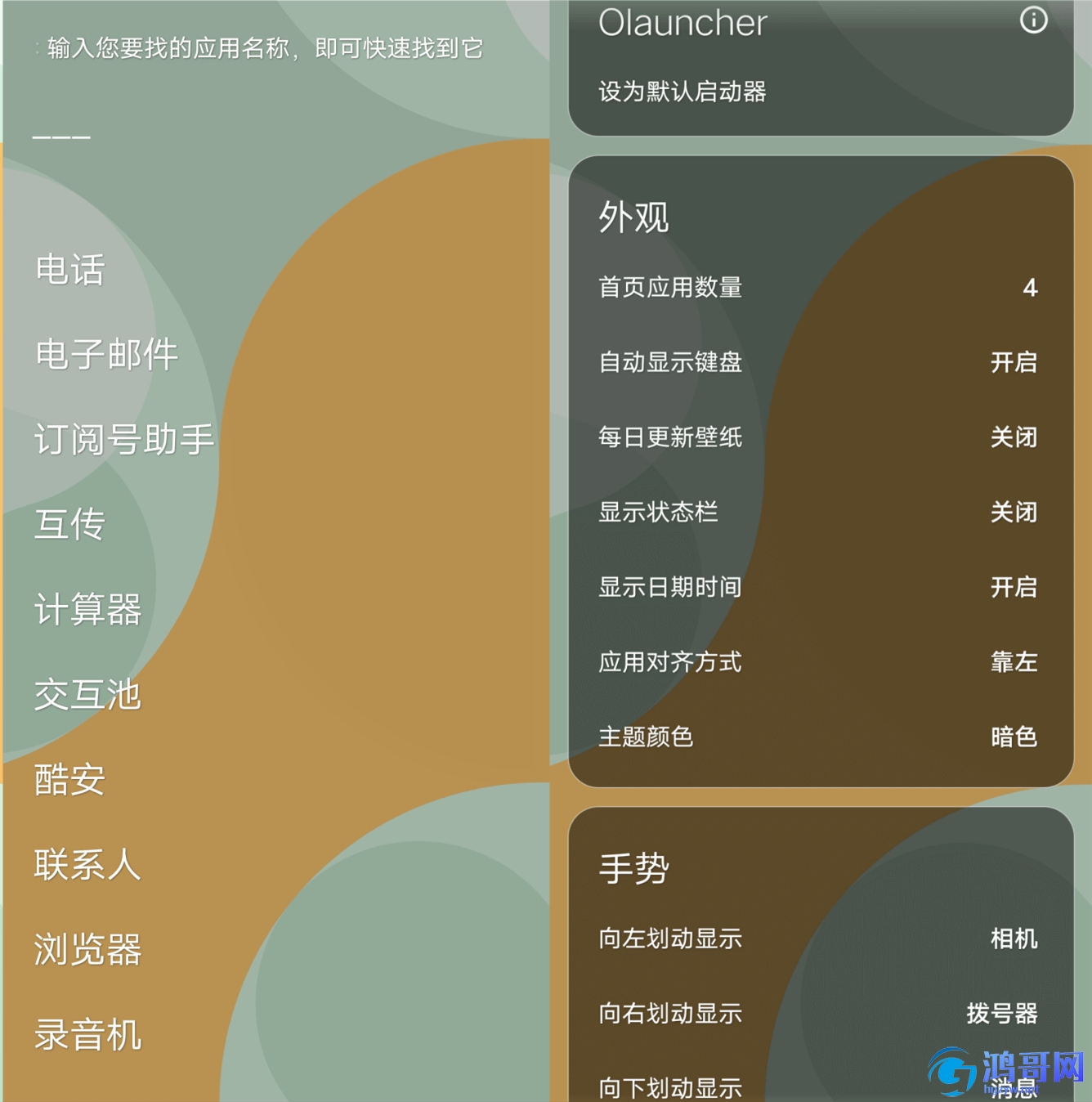Toggle 显示状态栏 setting
The width and height of the screenshot is (1092, 1102).
point(1014,513)
